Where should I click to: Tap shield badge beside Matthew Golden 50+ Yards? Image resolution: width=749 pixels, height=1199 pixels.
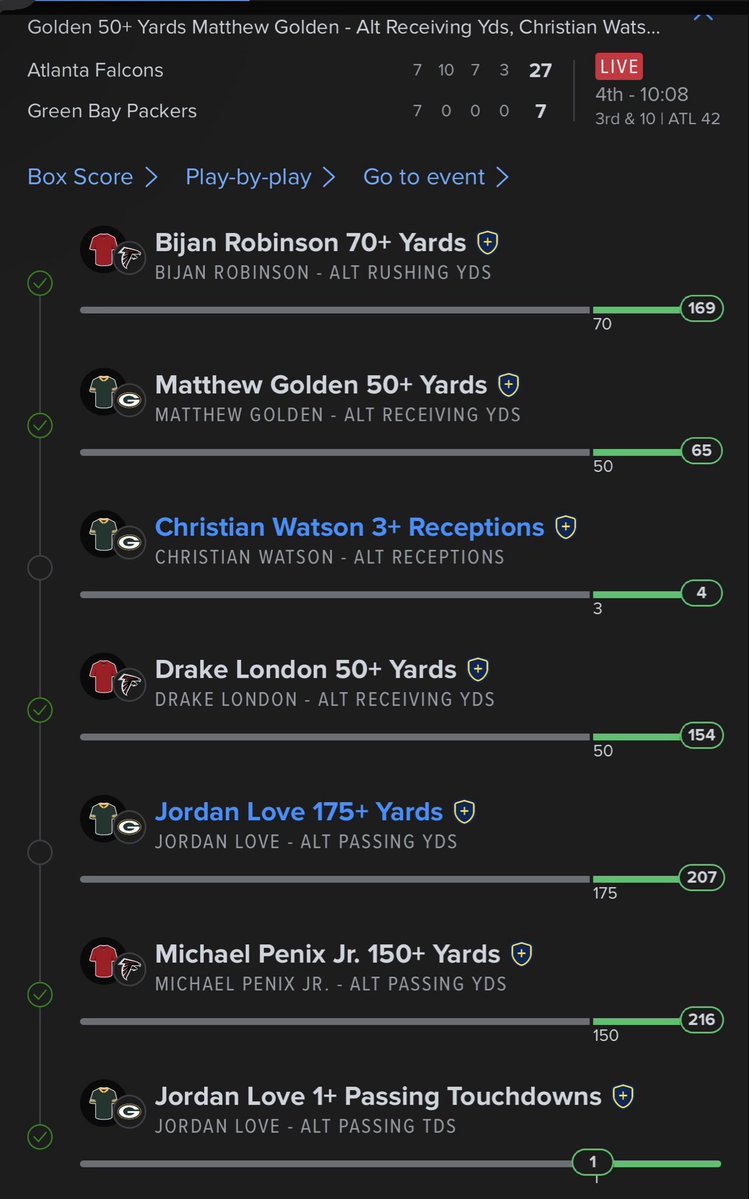tap(509, 385)
